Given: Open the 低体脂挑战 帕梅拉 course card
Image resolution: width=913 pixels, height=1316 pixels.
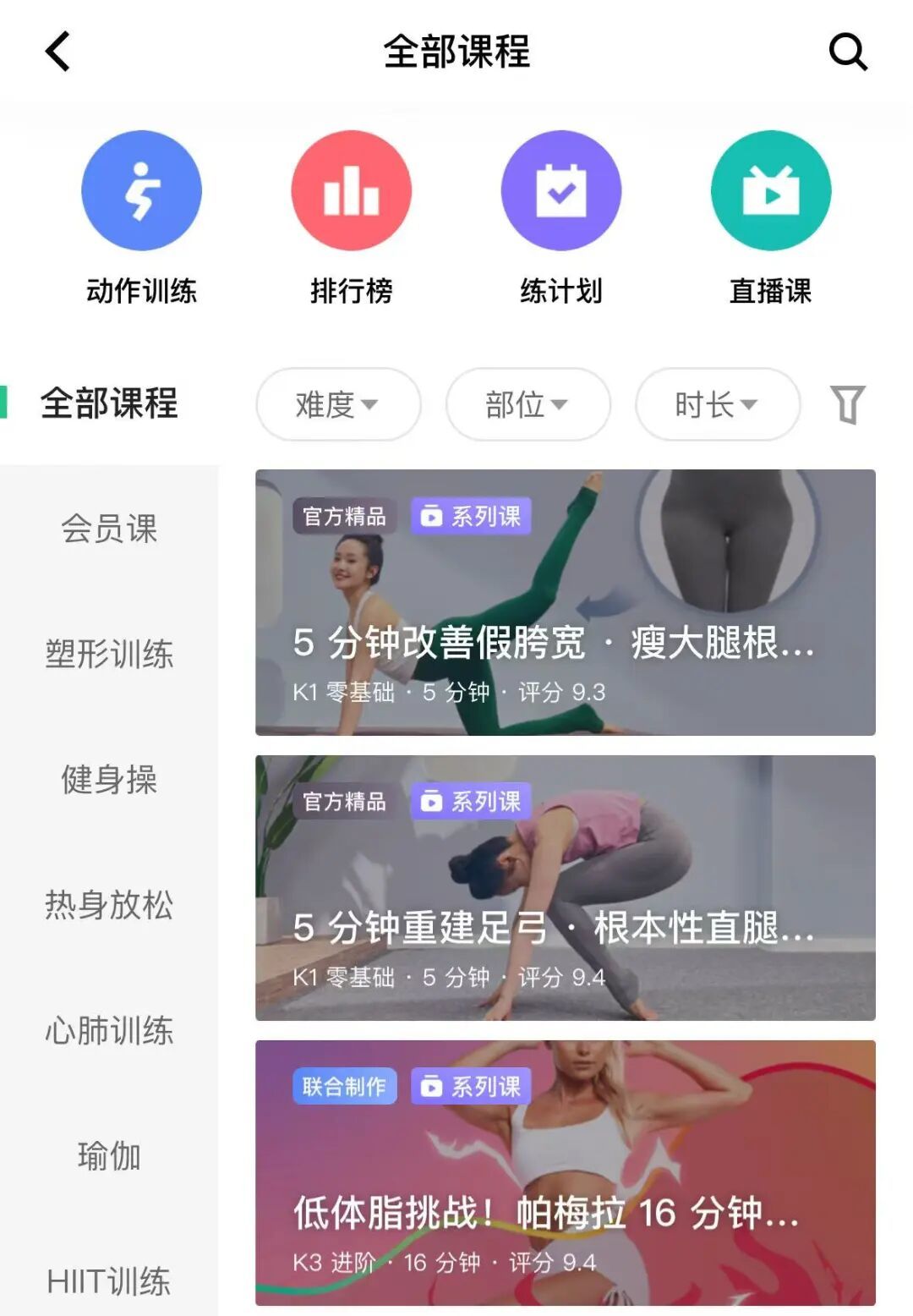Looking at the screenshot, I should click(565, 1173).
